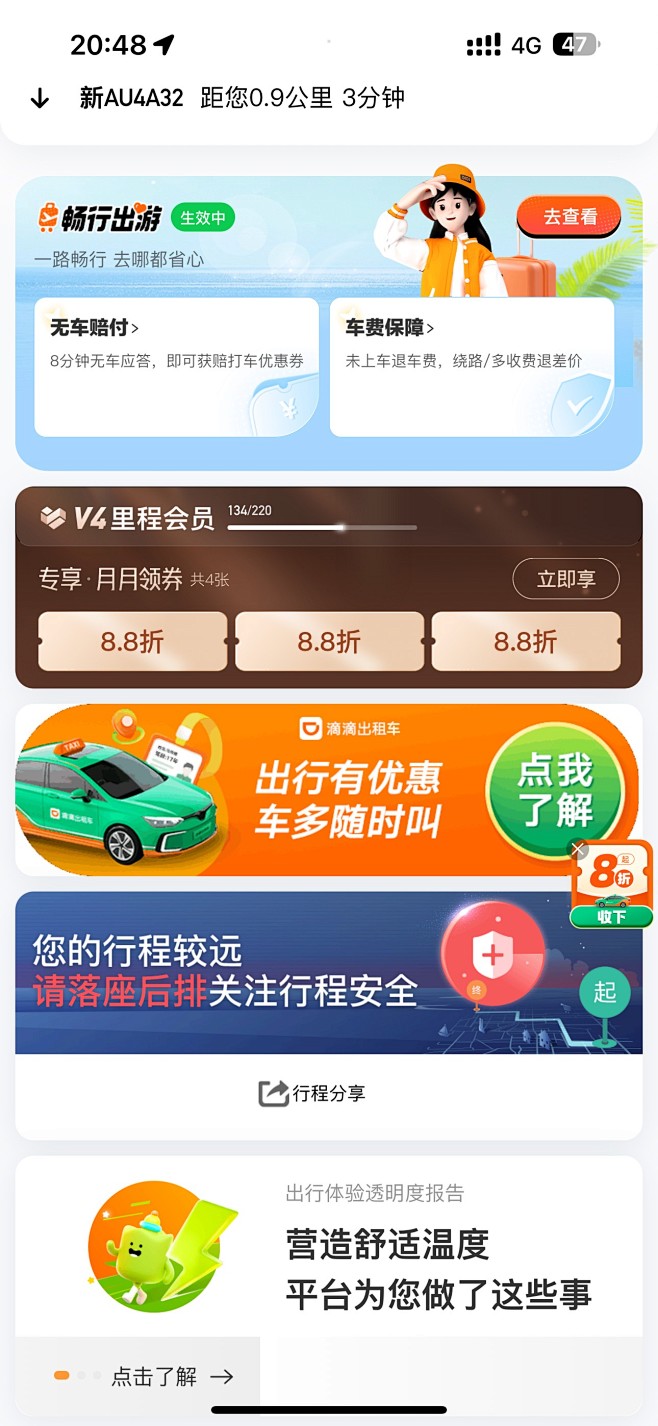Tap 立即享 to claim member coupons

coord(565,579)
